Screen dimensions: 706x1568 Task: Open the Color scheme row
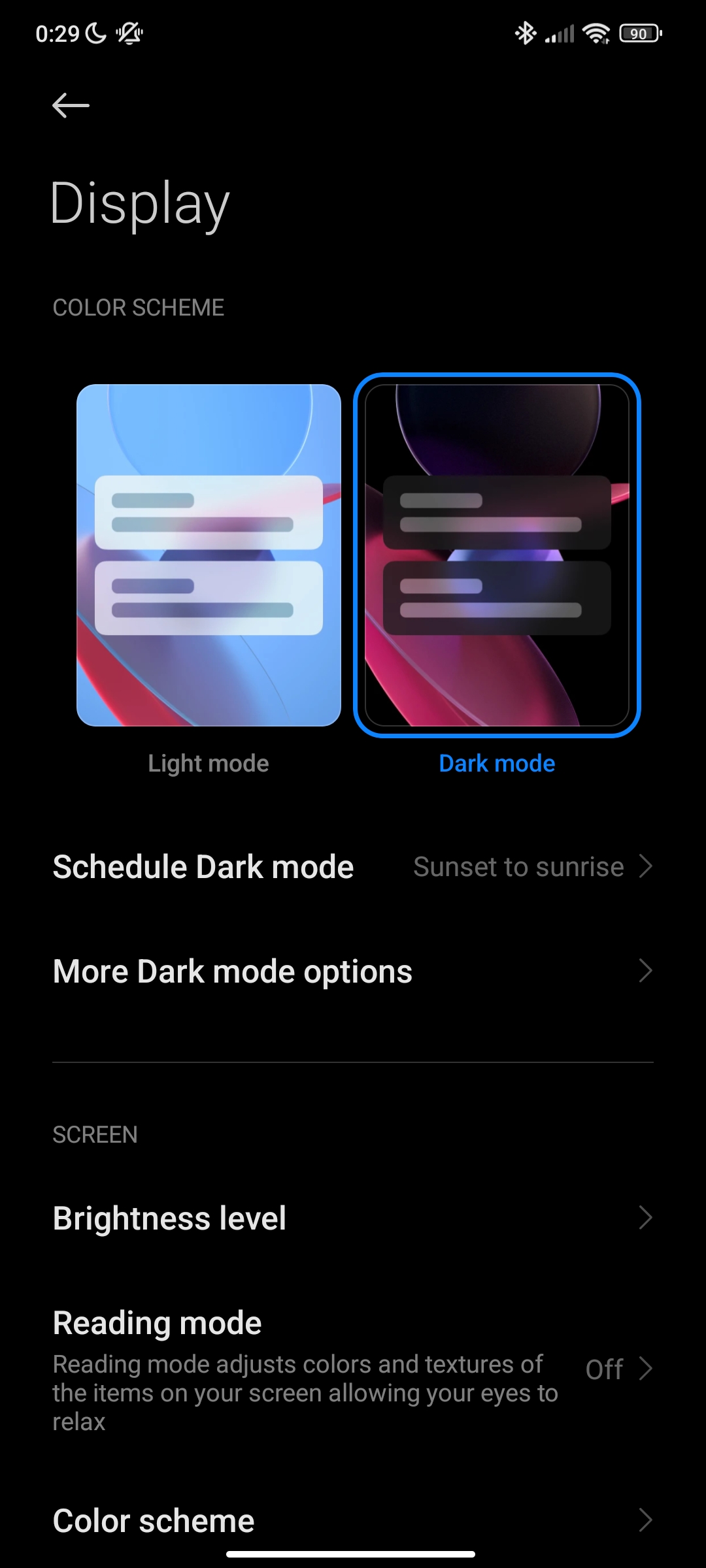pos(353,1520)
